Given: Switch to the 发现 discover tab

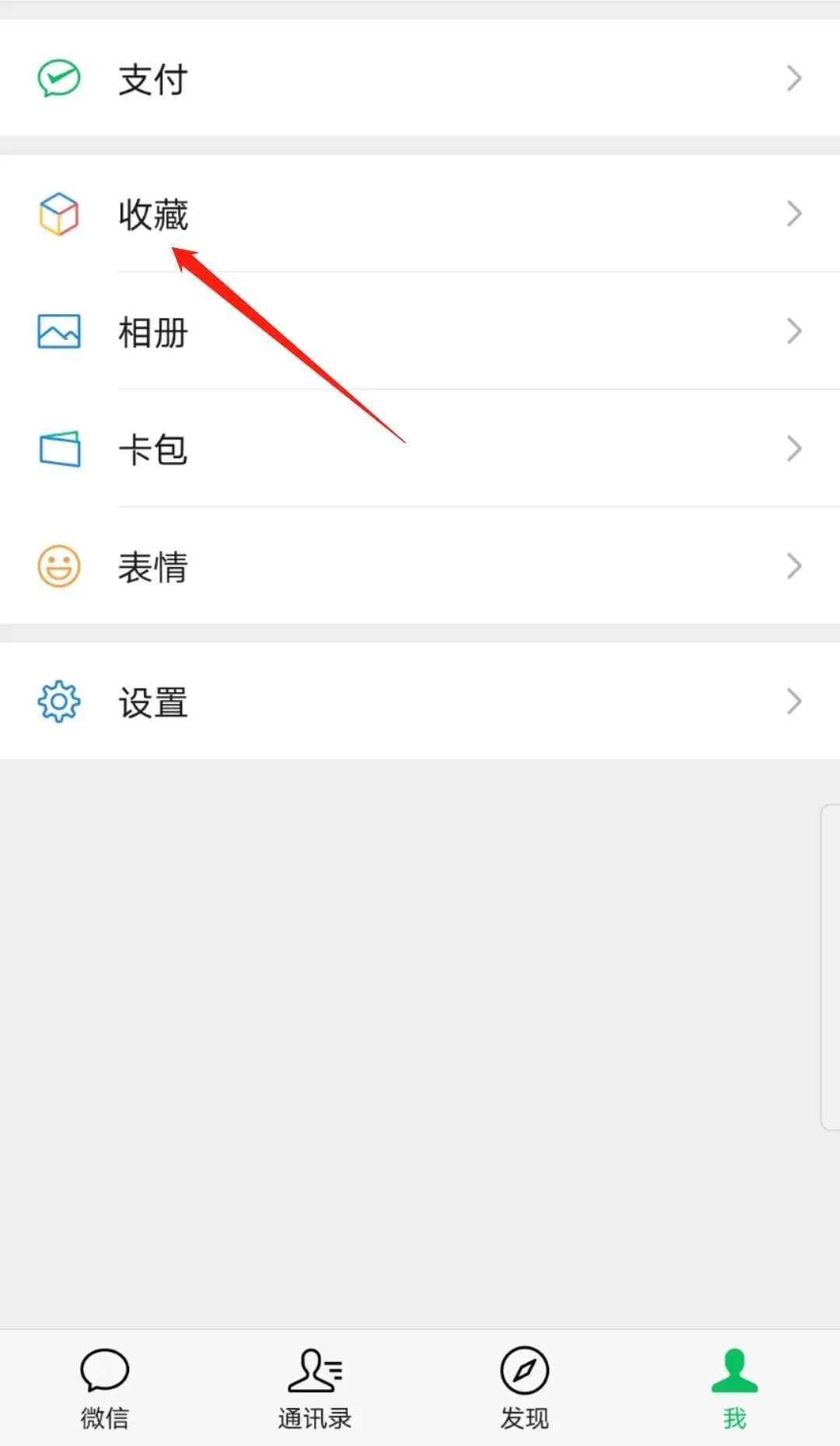Looking at the screenshot, I should coord(525,1388).
